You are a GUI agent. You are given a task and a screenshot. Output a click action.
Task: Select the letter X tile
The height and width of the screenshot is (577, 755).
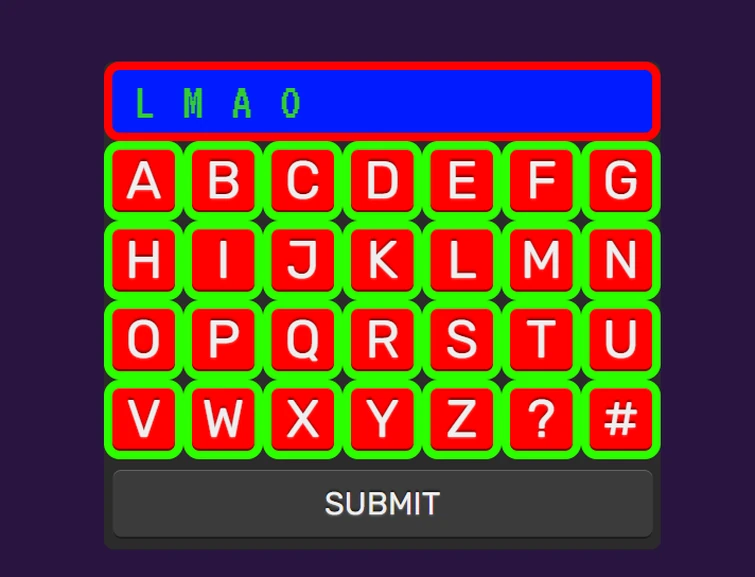303,419
